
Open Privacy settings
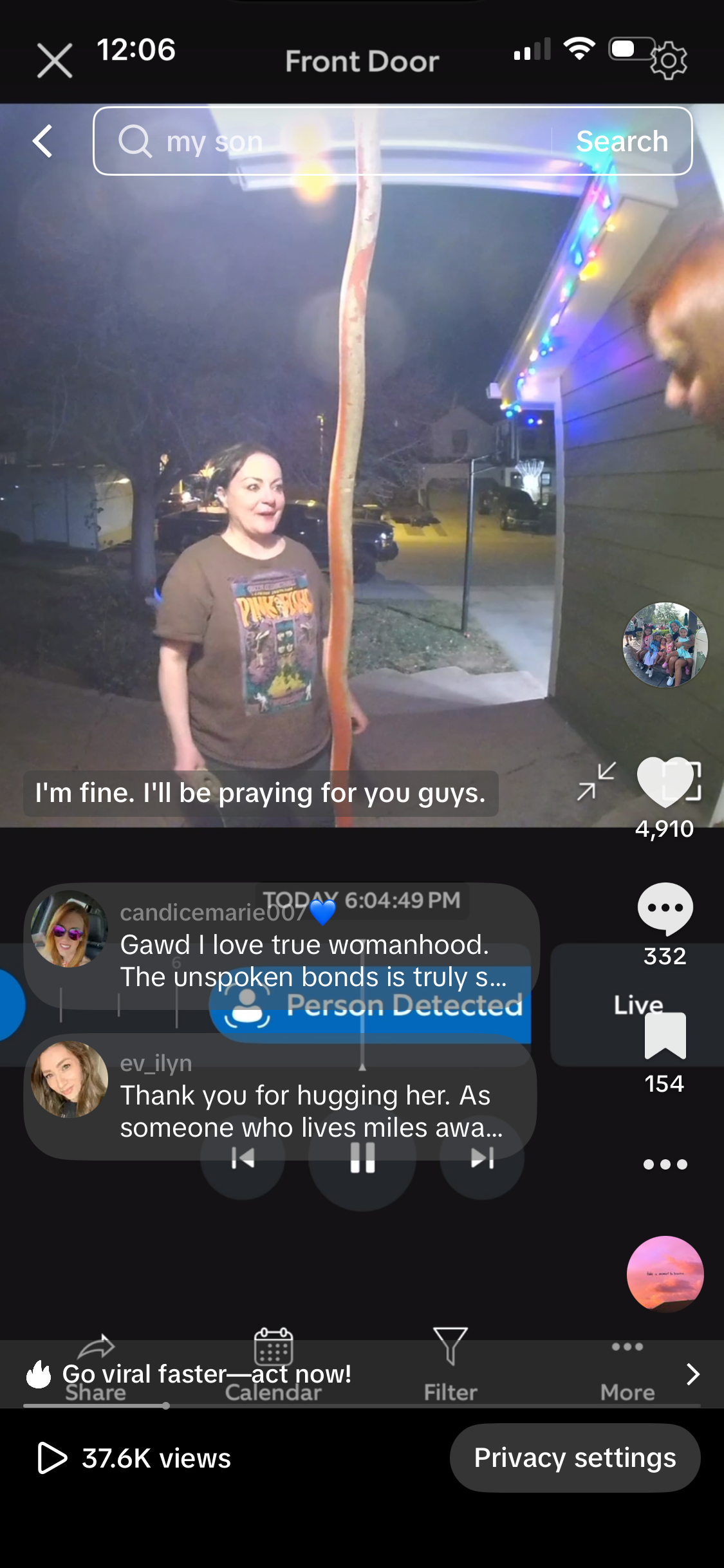pos(575,1458)
